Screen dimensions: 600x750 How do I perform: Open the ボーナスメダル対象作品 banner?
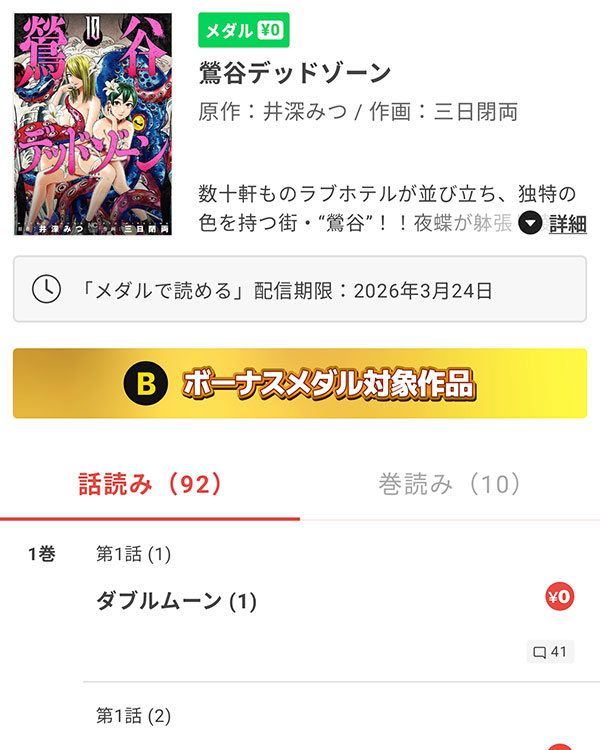tap(300, 383)
